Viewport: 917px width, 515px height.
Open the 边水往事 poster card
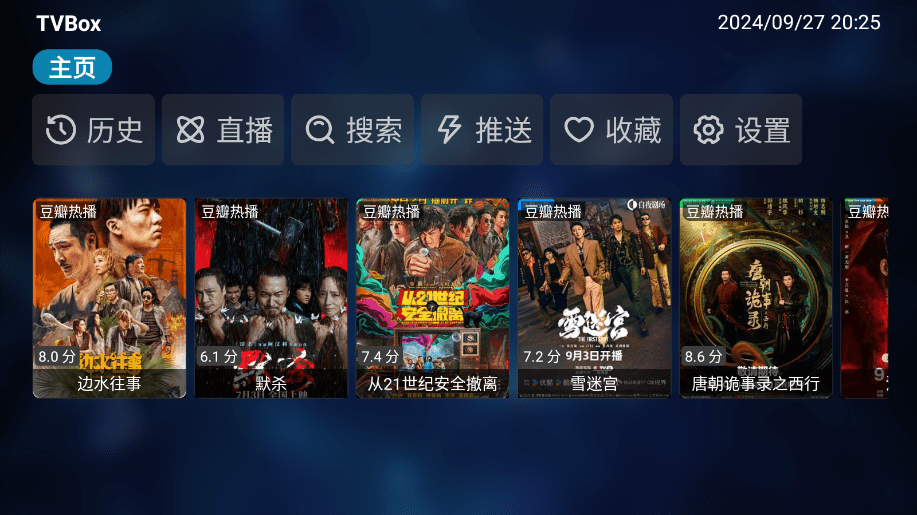(x=110, y=297)
